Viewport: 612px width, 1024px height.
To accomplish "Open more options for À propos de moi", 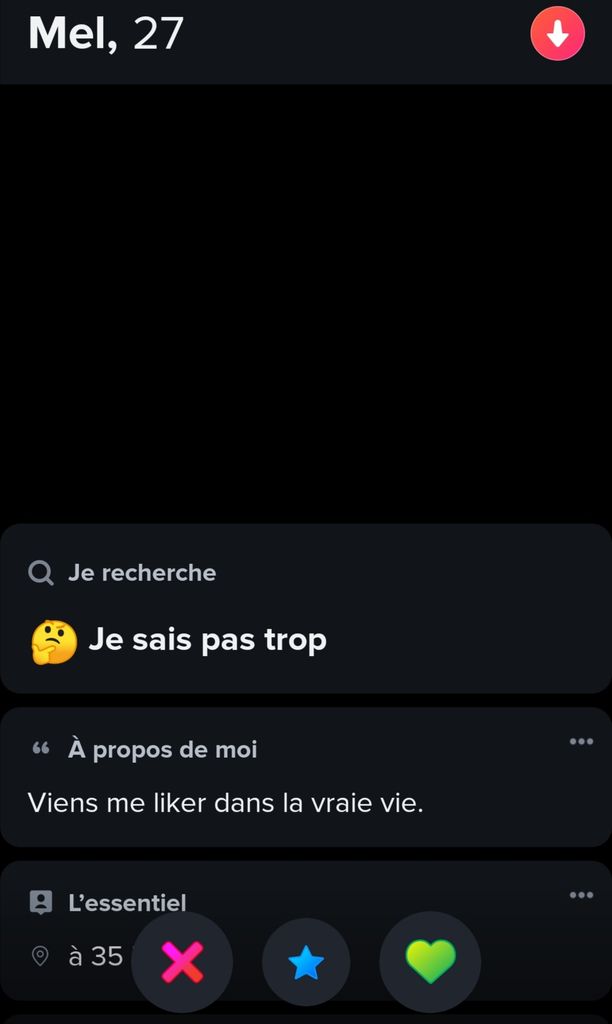I will coord(581,742).
